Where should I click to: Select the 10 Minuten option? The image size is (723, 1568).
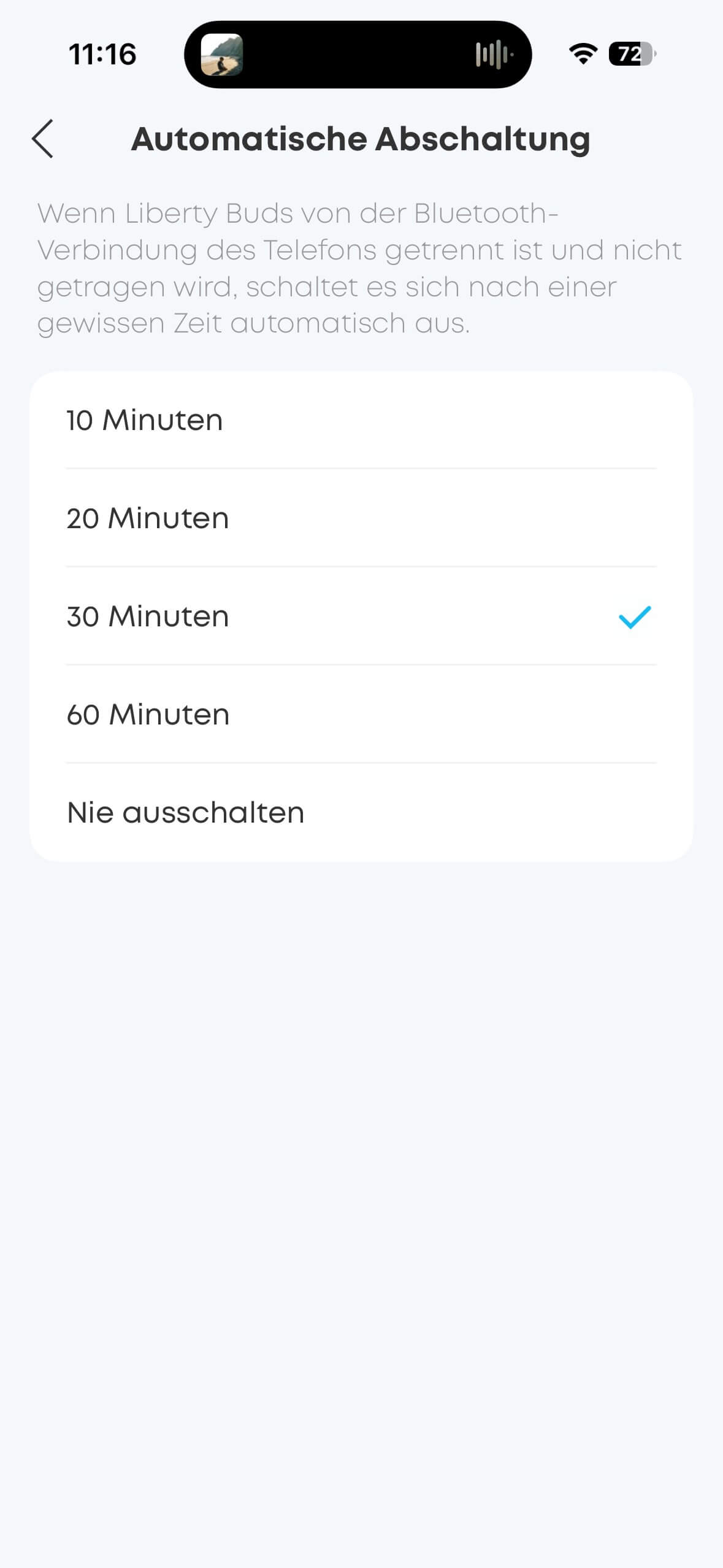pos(361,420)
